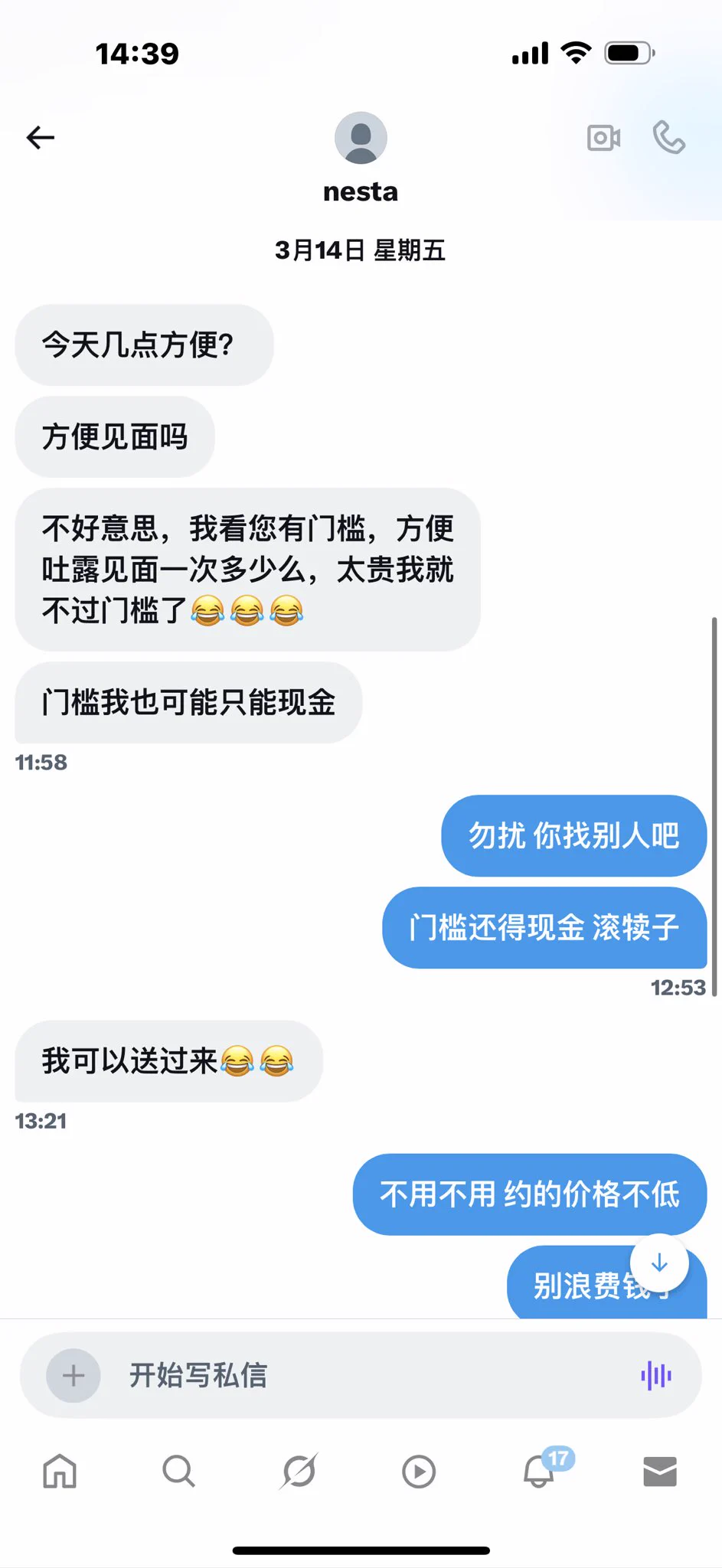Start a video call with nesta
The image size is (722, 1568).
point(603,138)
